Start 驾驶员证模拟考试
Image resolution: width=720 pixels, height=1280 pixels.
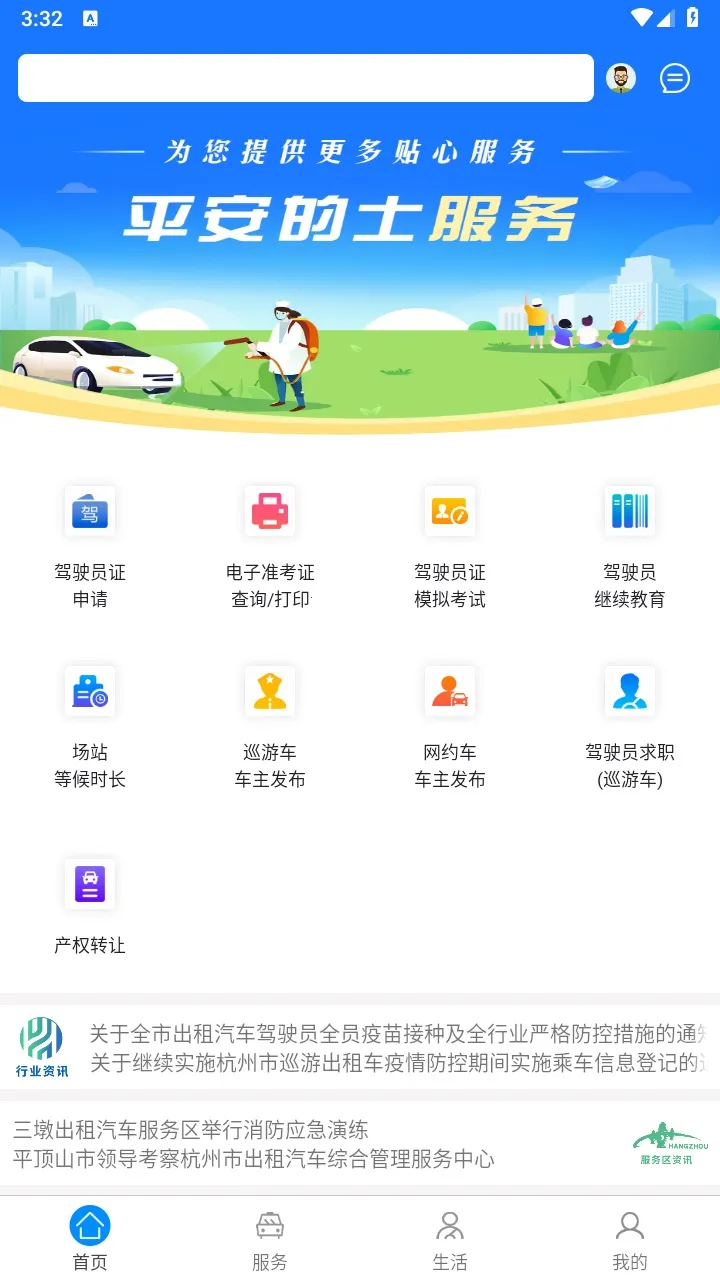click(450, 546)
